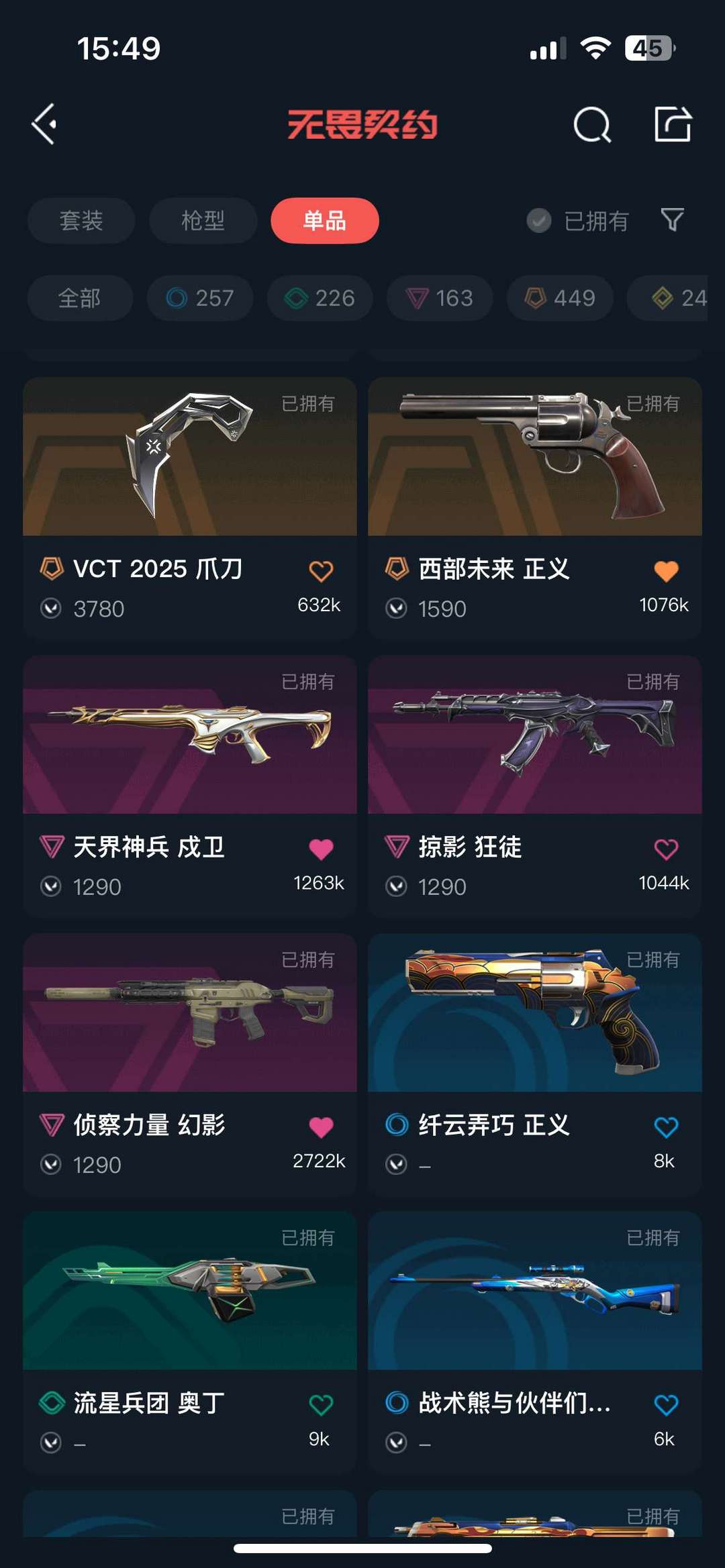Go back using the top-left arrow

44,124
